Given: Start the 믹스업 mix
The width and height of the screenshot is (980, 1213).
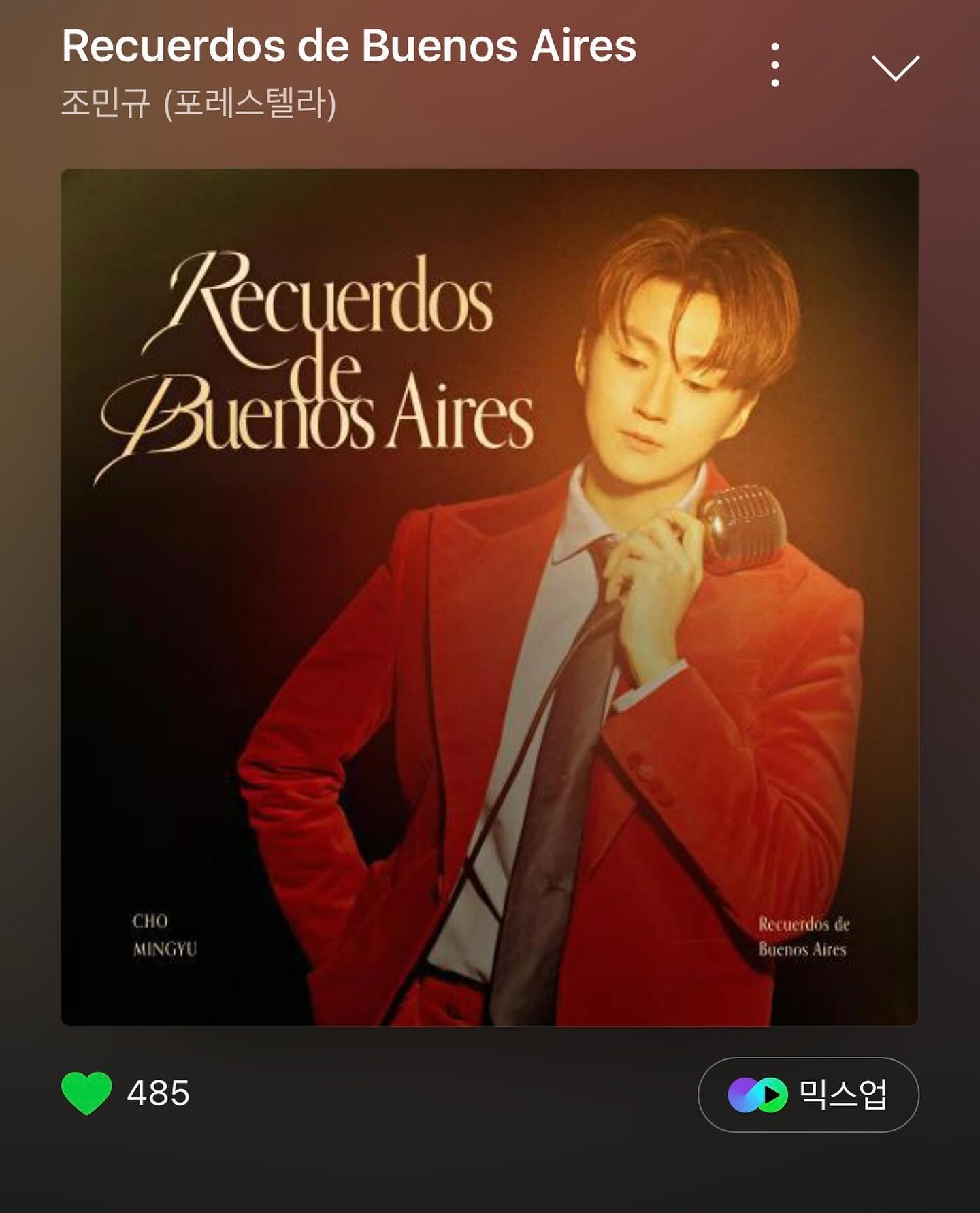Looking at the screenshot, I should 808,1095.
